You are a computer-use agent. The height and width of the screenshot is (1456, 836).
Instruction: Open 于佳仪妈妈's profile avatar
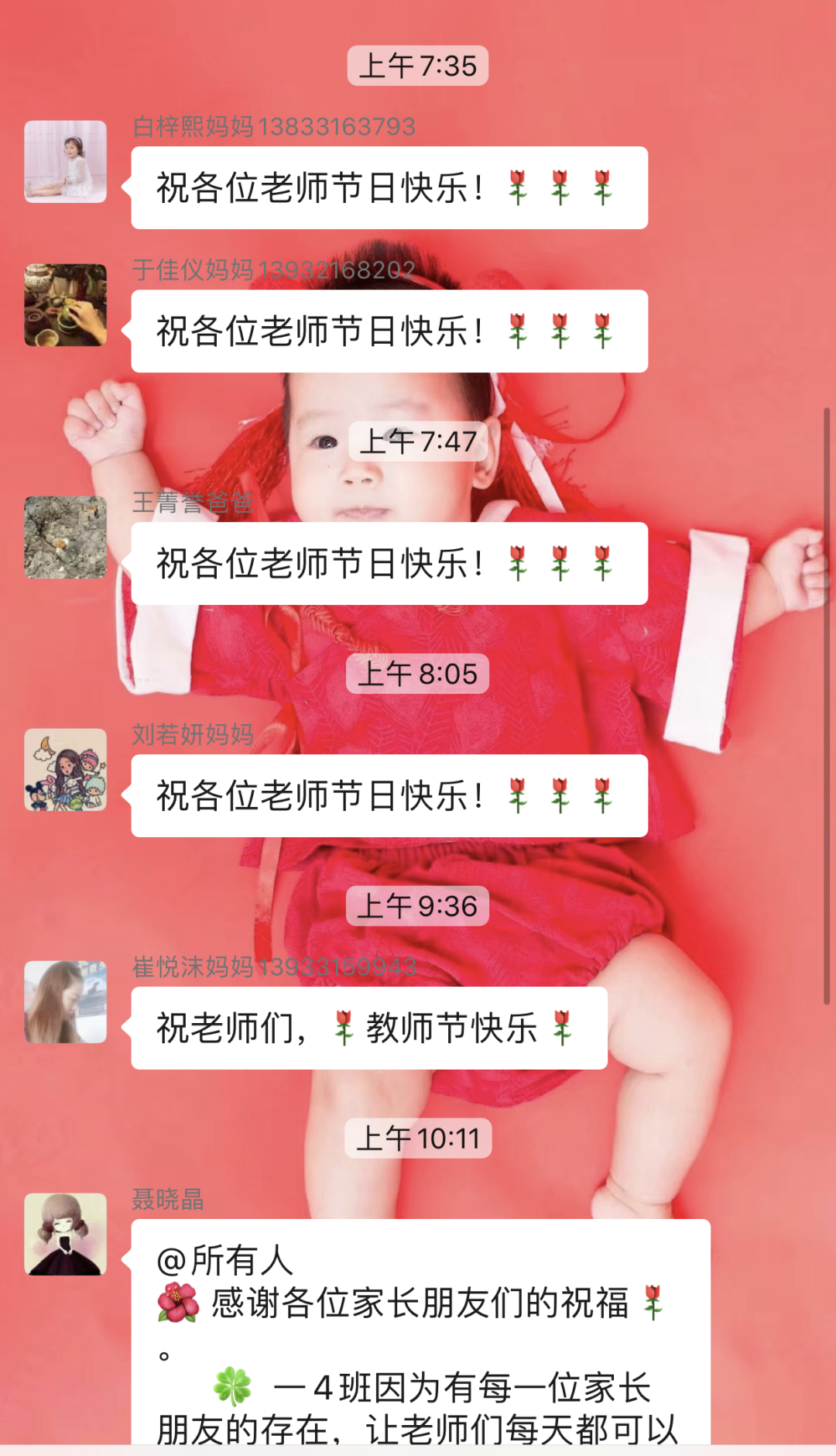(65, 304)
